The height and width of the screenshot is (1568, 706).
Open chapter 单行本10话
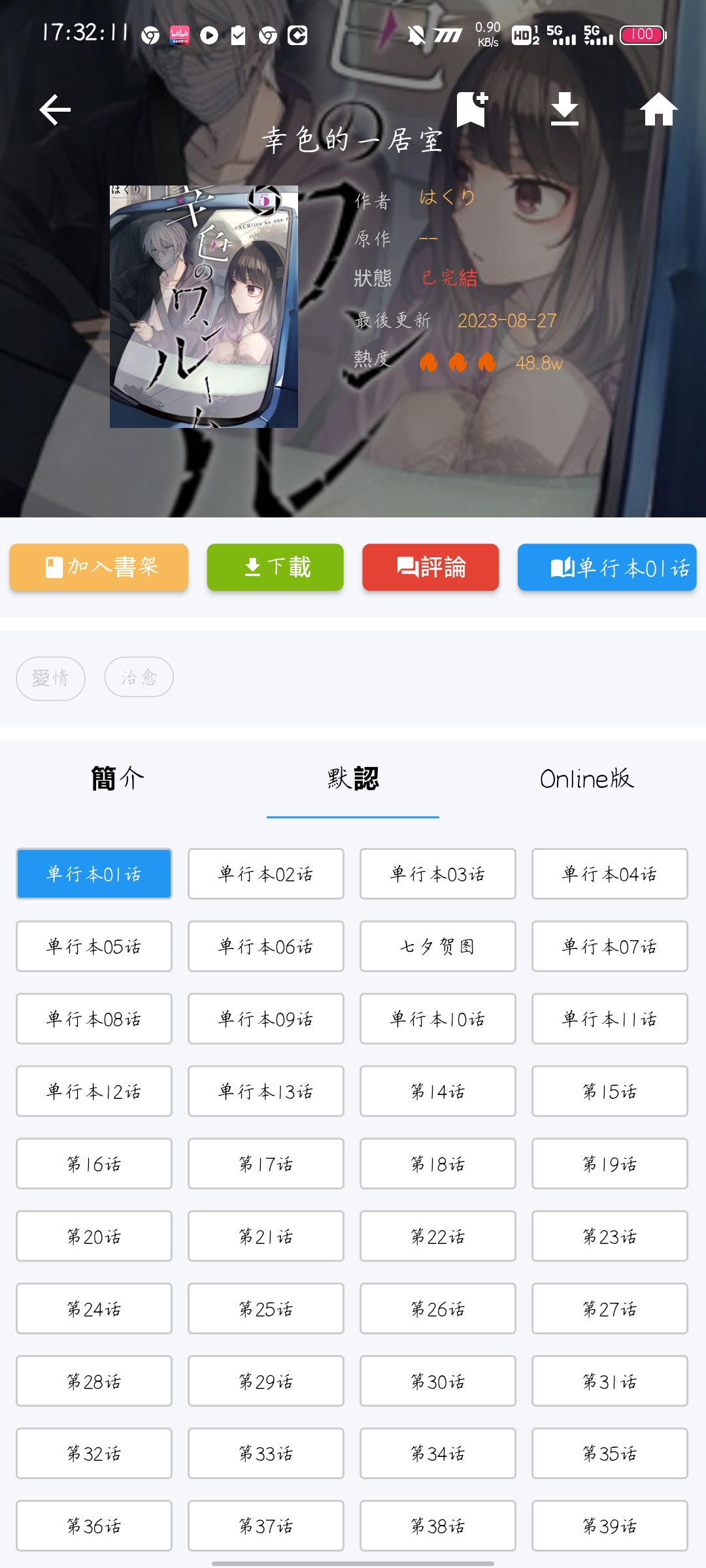click(x=438, y=1019)
